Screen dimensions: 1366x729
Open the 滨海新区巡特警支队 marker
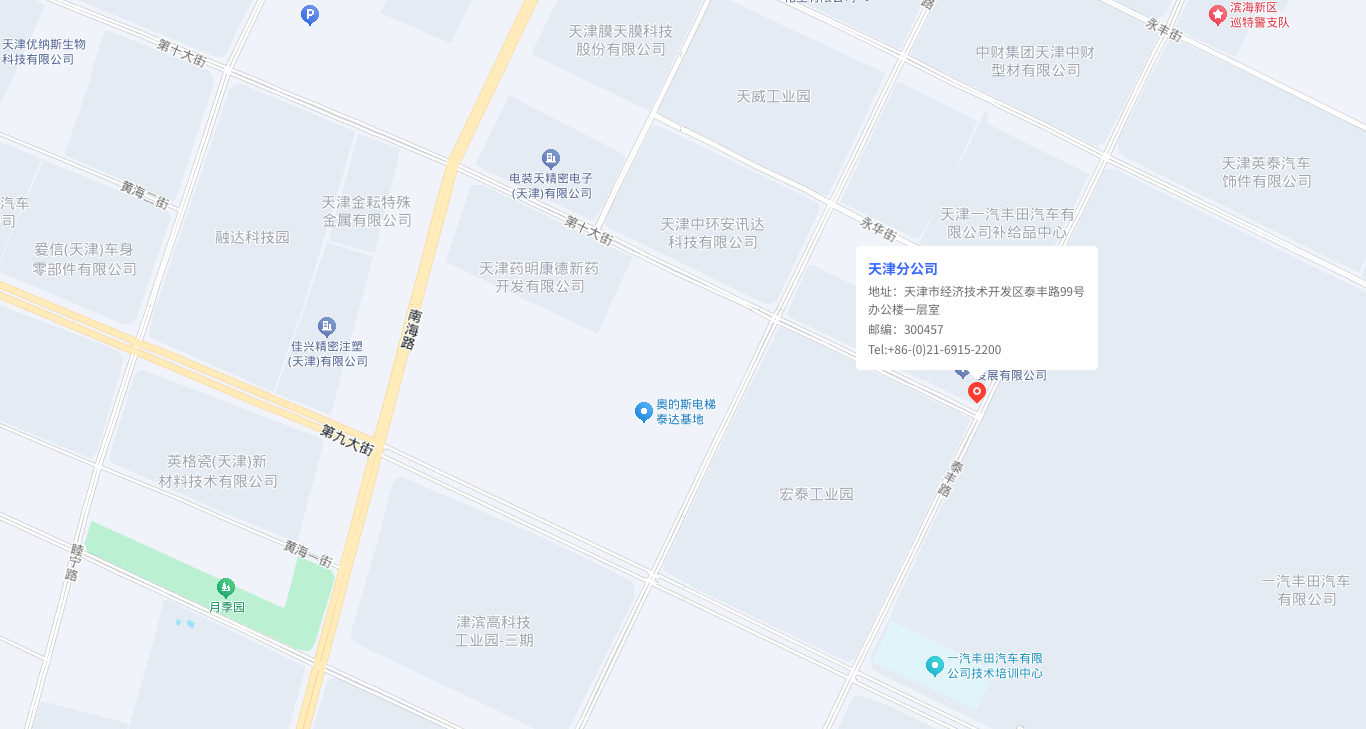1217,14
